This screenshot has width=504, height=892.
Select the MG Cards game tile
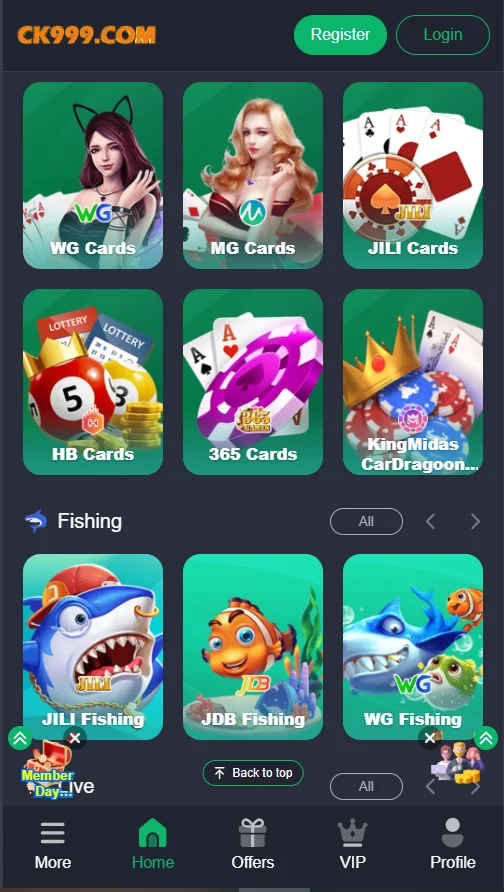253,175
